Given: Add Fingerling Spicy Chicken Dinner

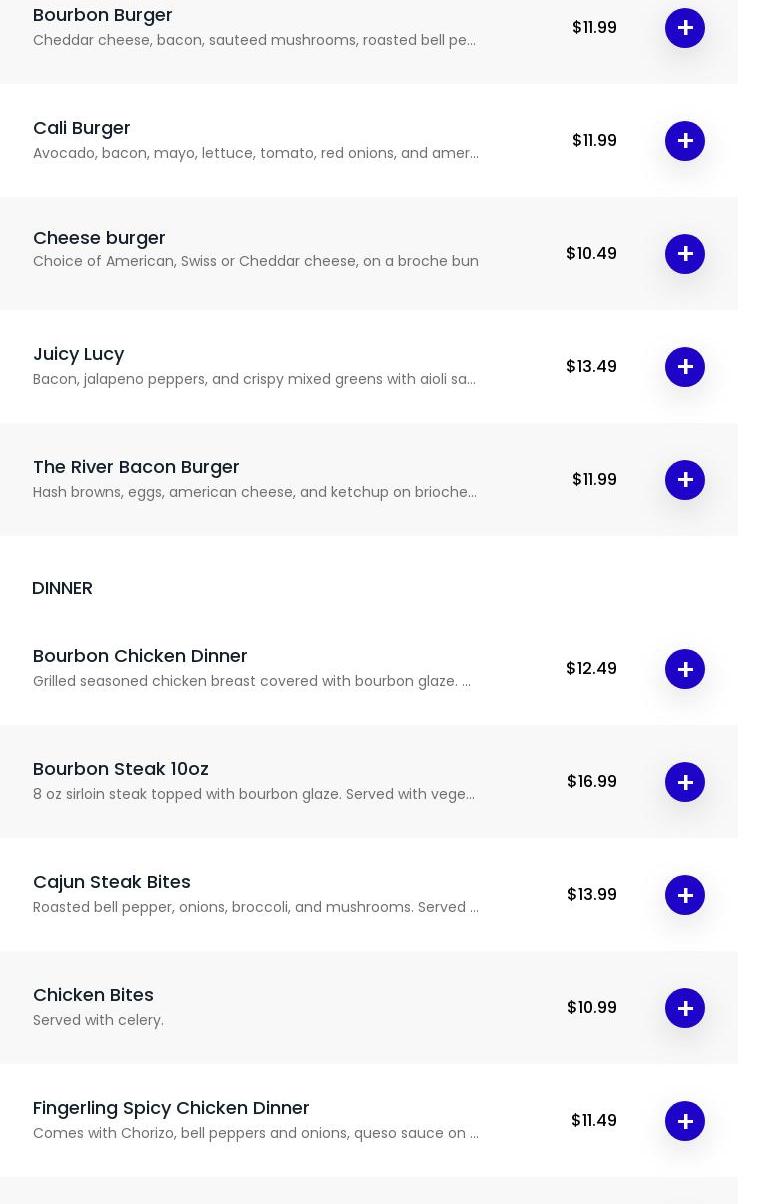Looking at the screenshot, I should [685, 1121].
